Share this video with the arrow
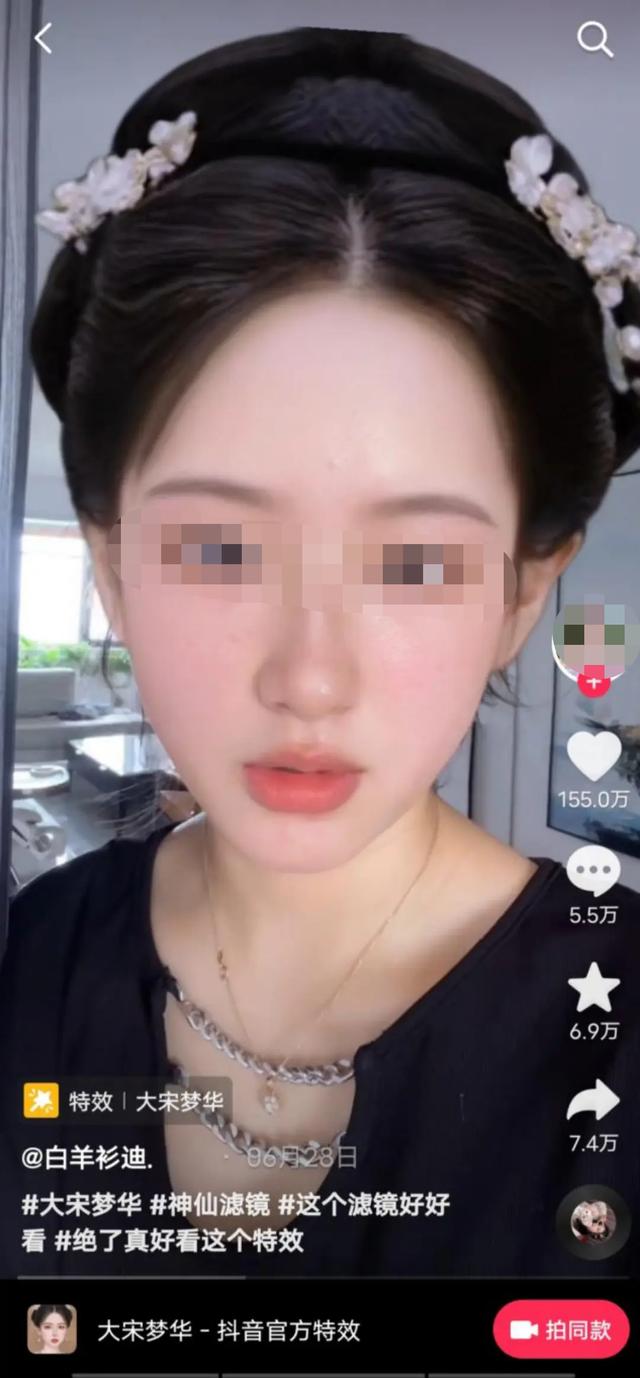640x1378 pixels. coord(594,1100)
